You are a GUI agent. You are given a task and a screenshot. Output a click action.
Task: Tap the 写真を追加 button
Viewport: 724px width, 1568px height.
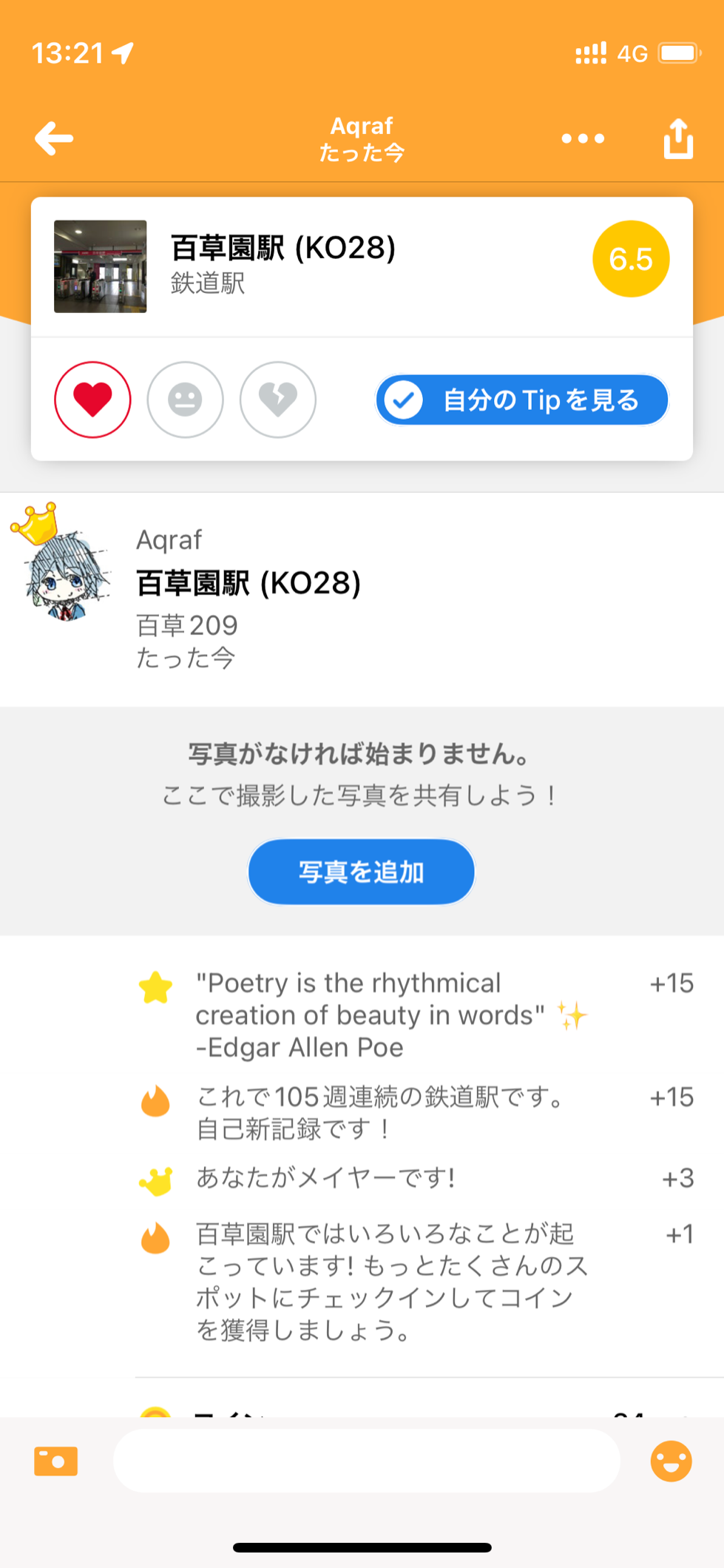click(x=361, y=872)
